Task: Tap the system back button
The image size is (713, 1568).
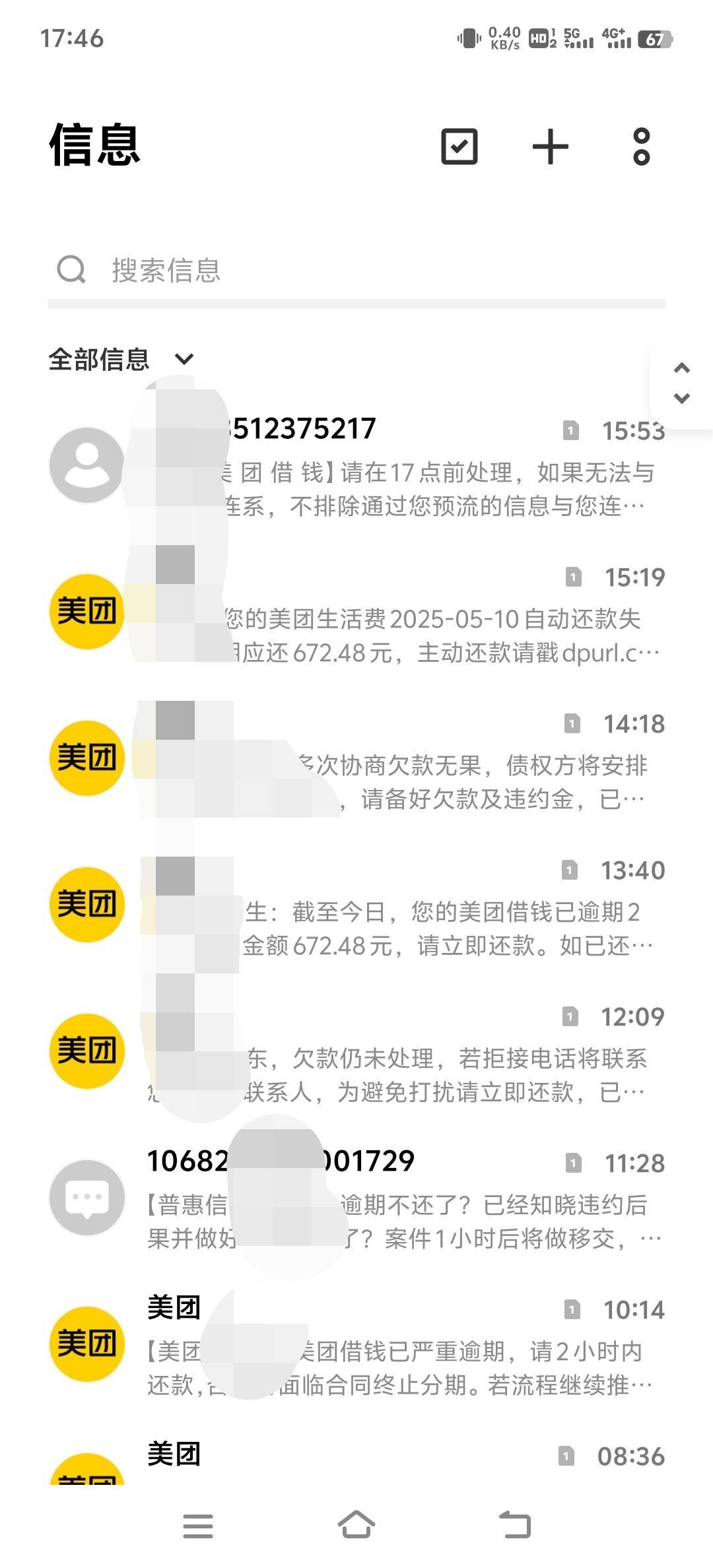Action: pos(515,1526)
